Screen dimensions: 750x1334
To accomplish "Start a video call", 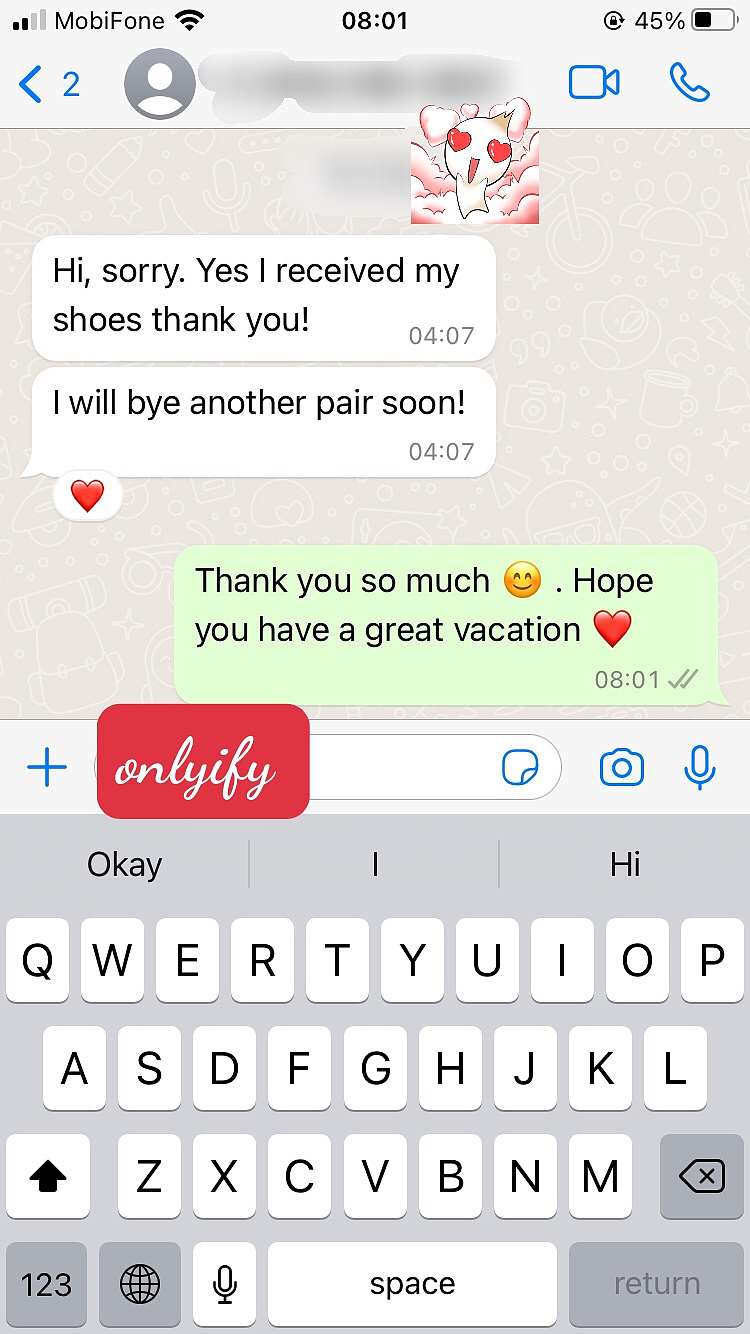I will pos(594,83).
